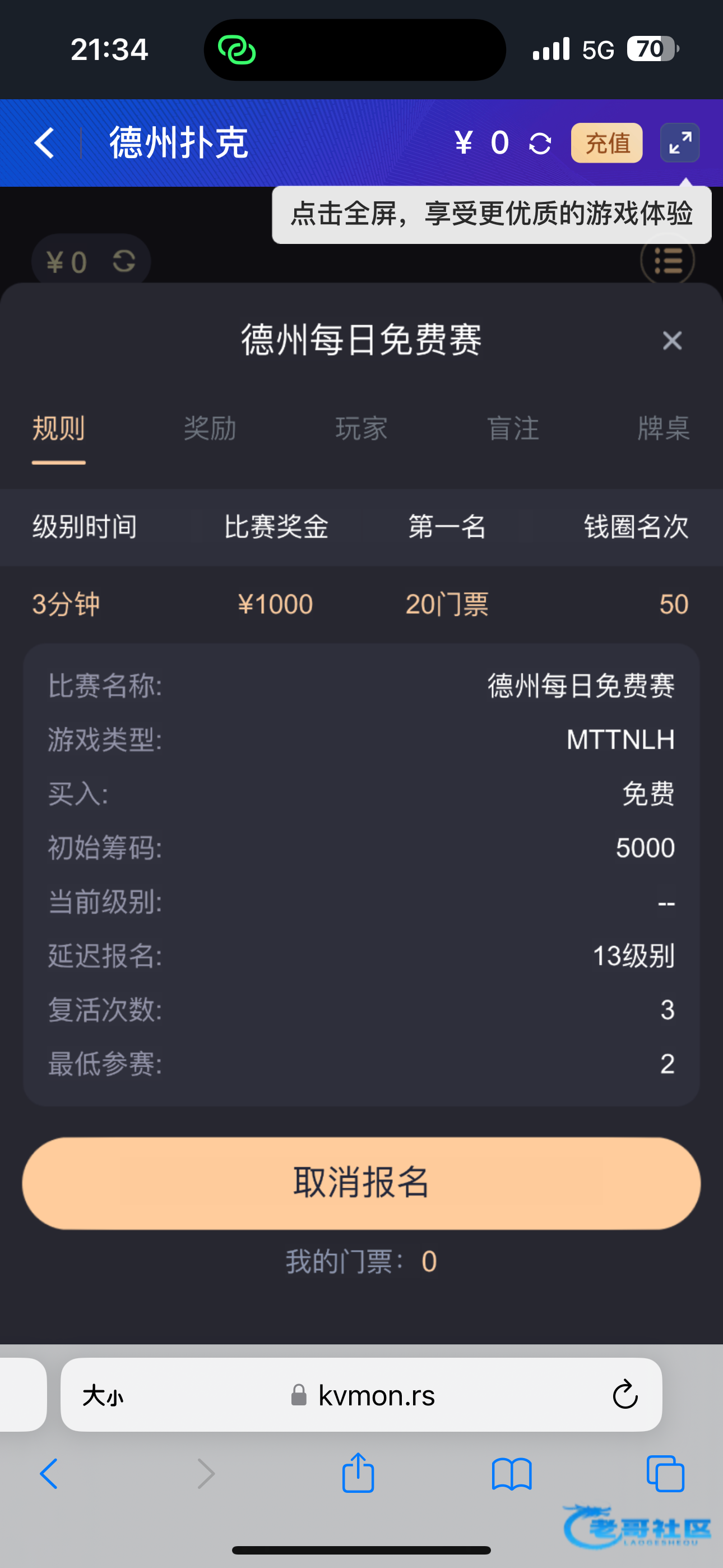Open the 盲注 tab
The height and width of the screenshot is (1568, 723).
512,428
